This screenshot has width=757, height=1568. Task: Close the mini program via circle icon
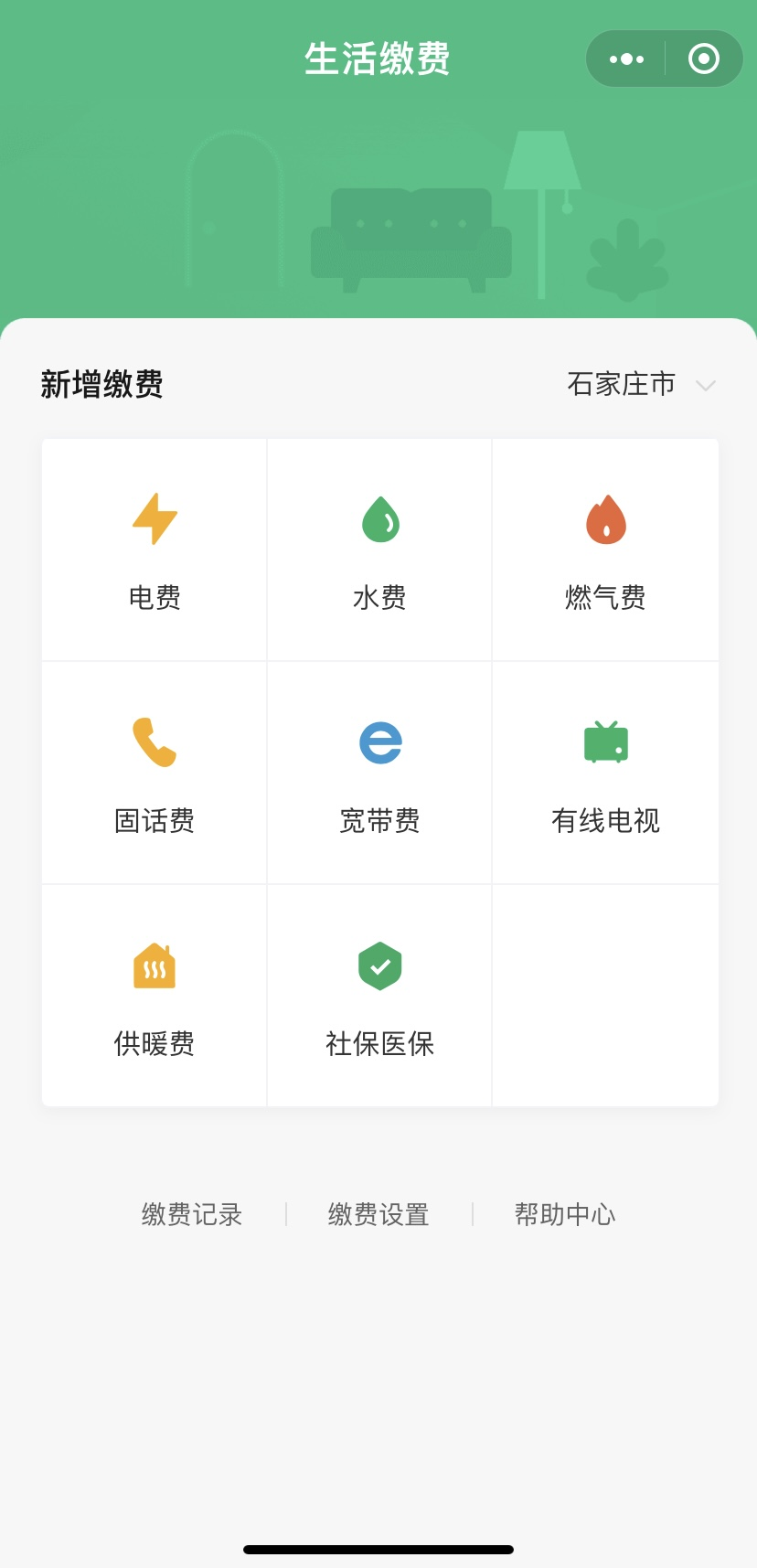[x=703, y=59]
